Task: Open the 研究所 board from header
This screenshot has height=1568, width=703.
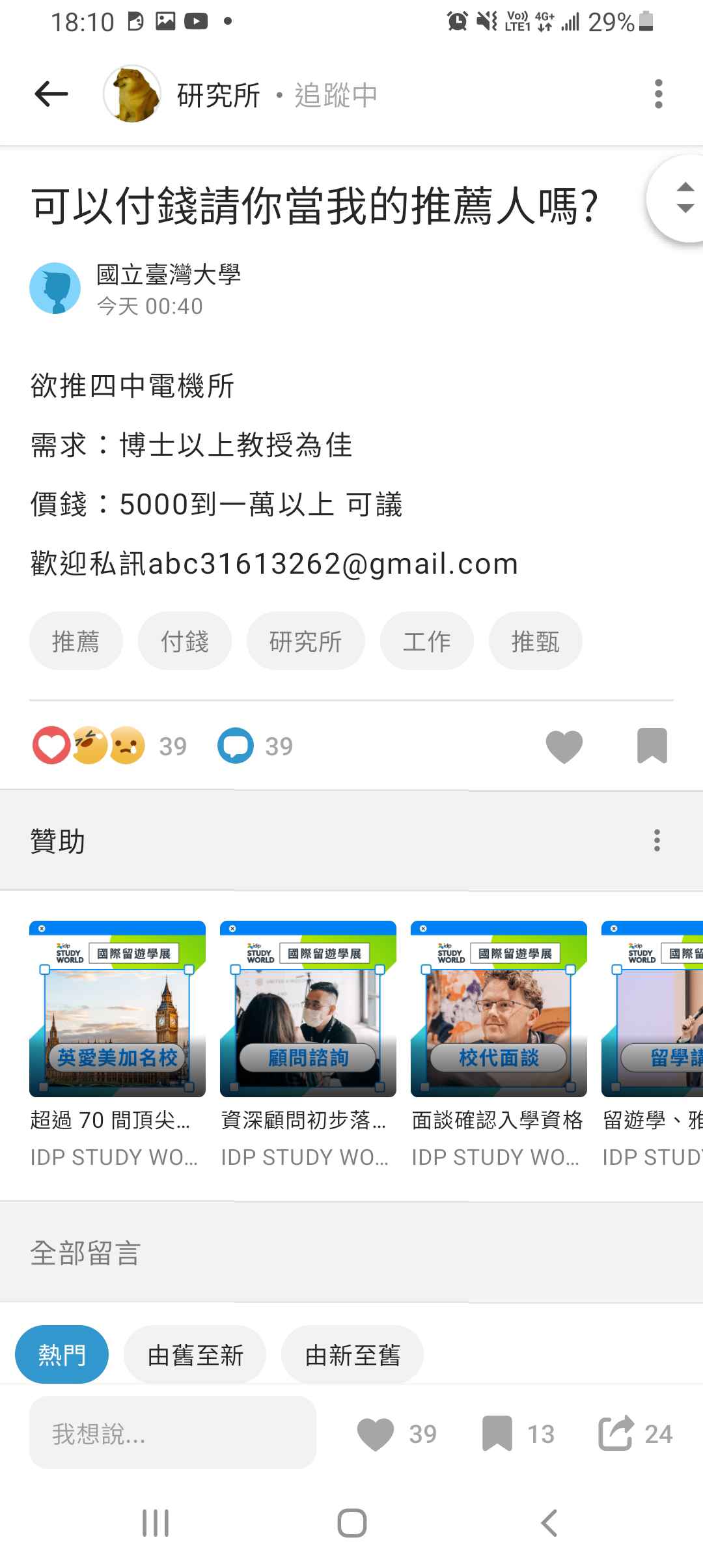Action: (218, 95)
